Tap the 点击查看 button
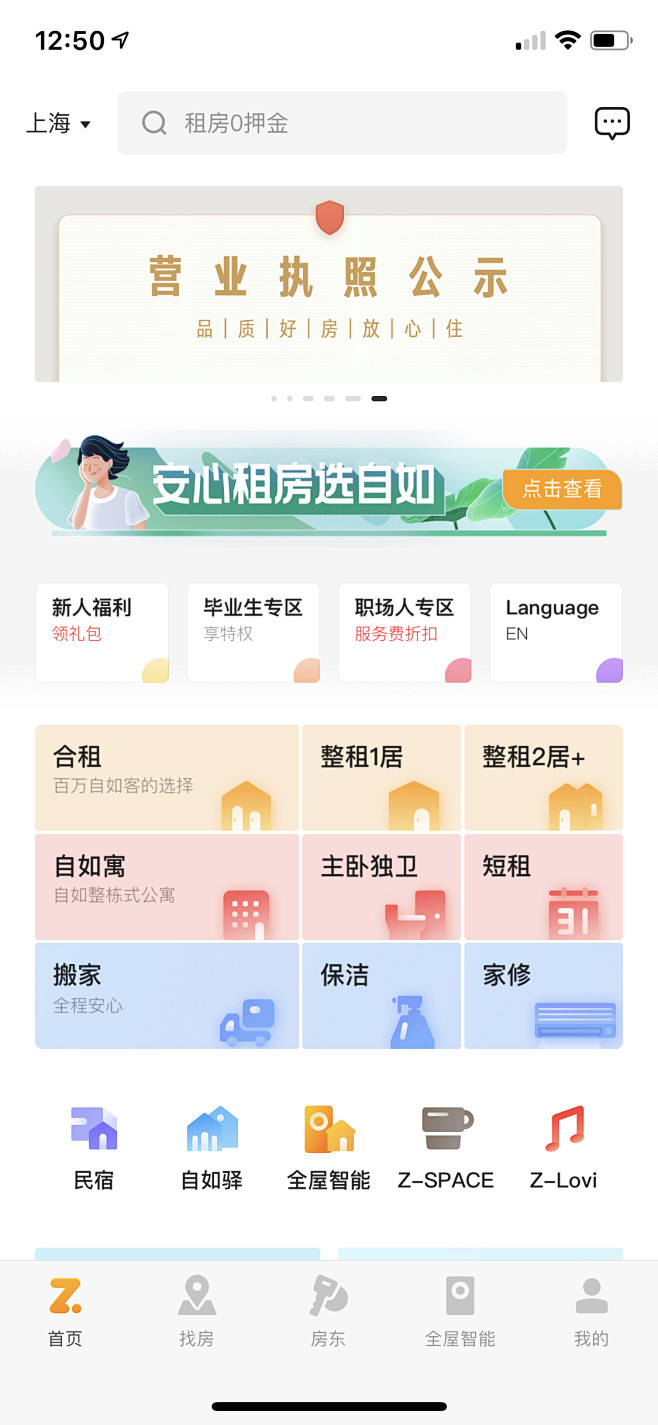Image resolution: width=658 pixels, height=1425 pixels. [x=562, y=489]
